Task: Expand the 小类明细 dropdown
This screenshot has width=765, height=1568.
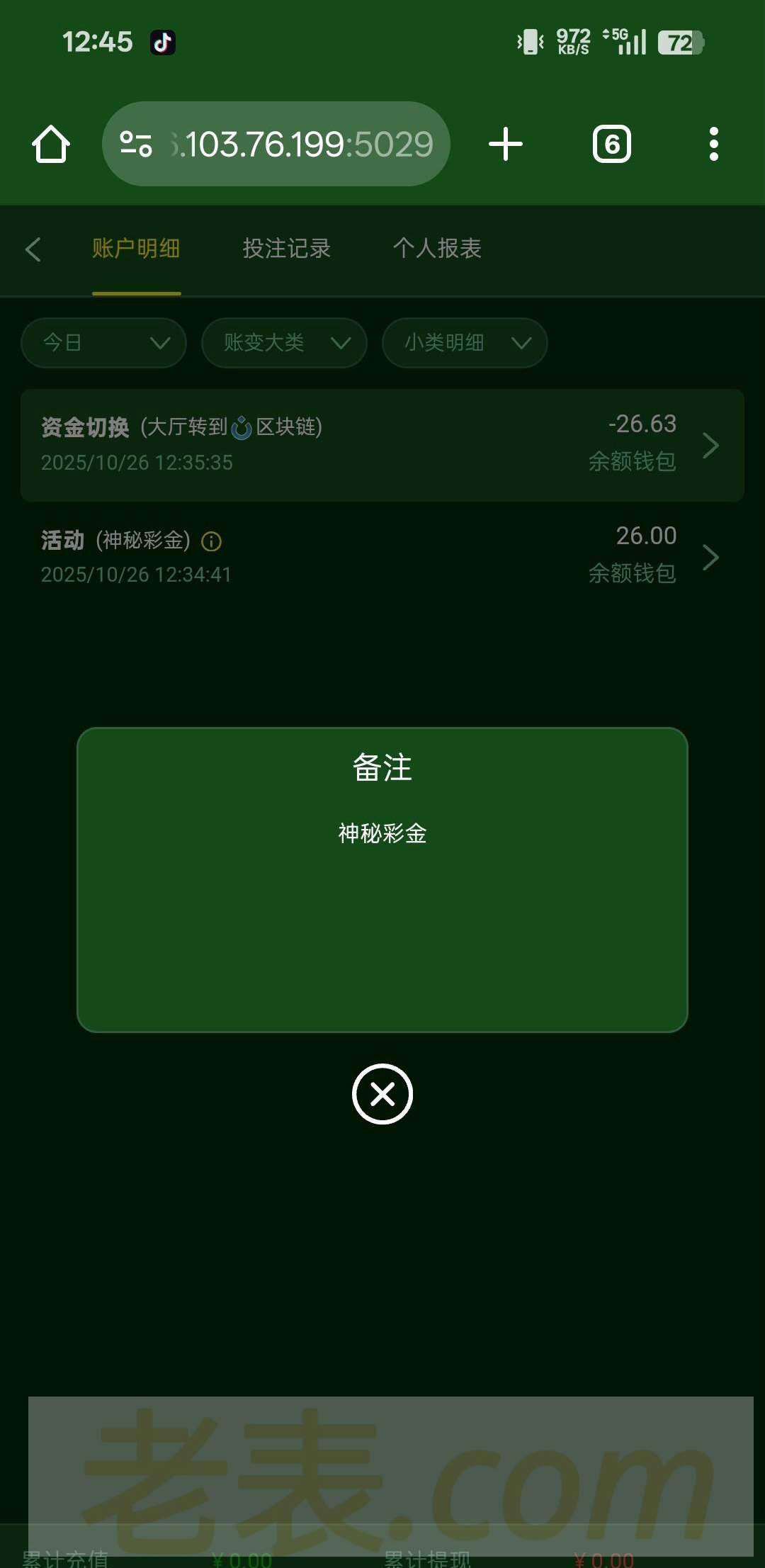Action: point(465,343)
